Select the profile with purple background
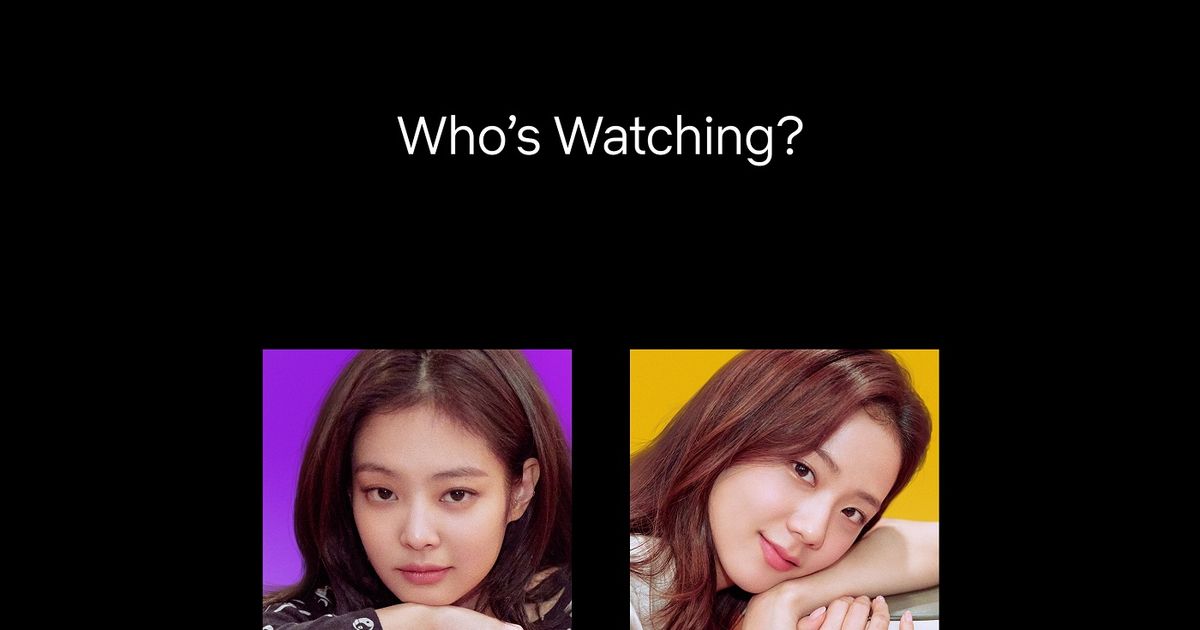Screen dimensions: 1200x630 coord(417,489)
